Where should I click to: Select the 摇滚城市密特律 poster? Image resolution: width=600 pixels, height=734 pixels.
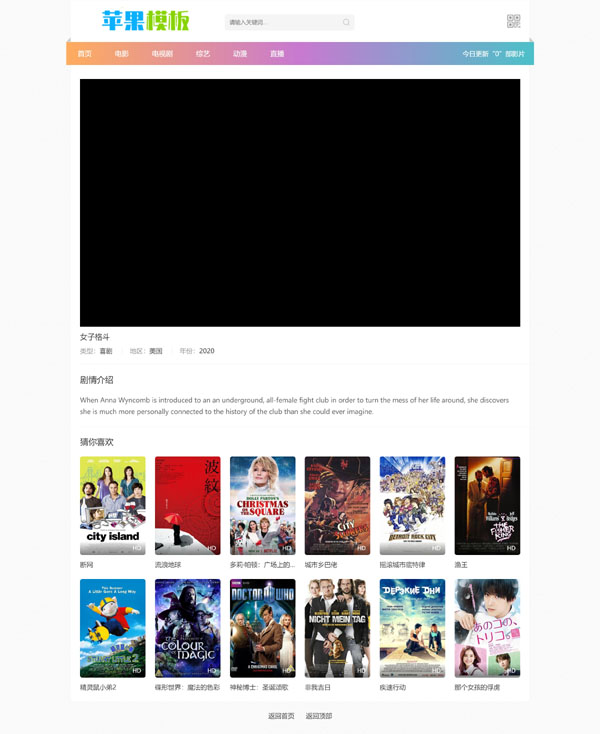tap(412, 505)
